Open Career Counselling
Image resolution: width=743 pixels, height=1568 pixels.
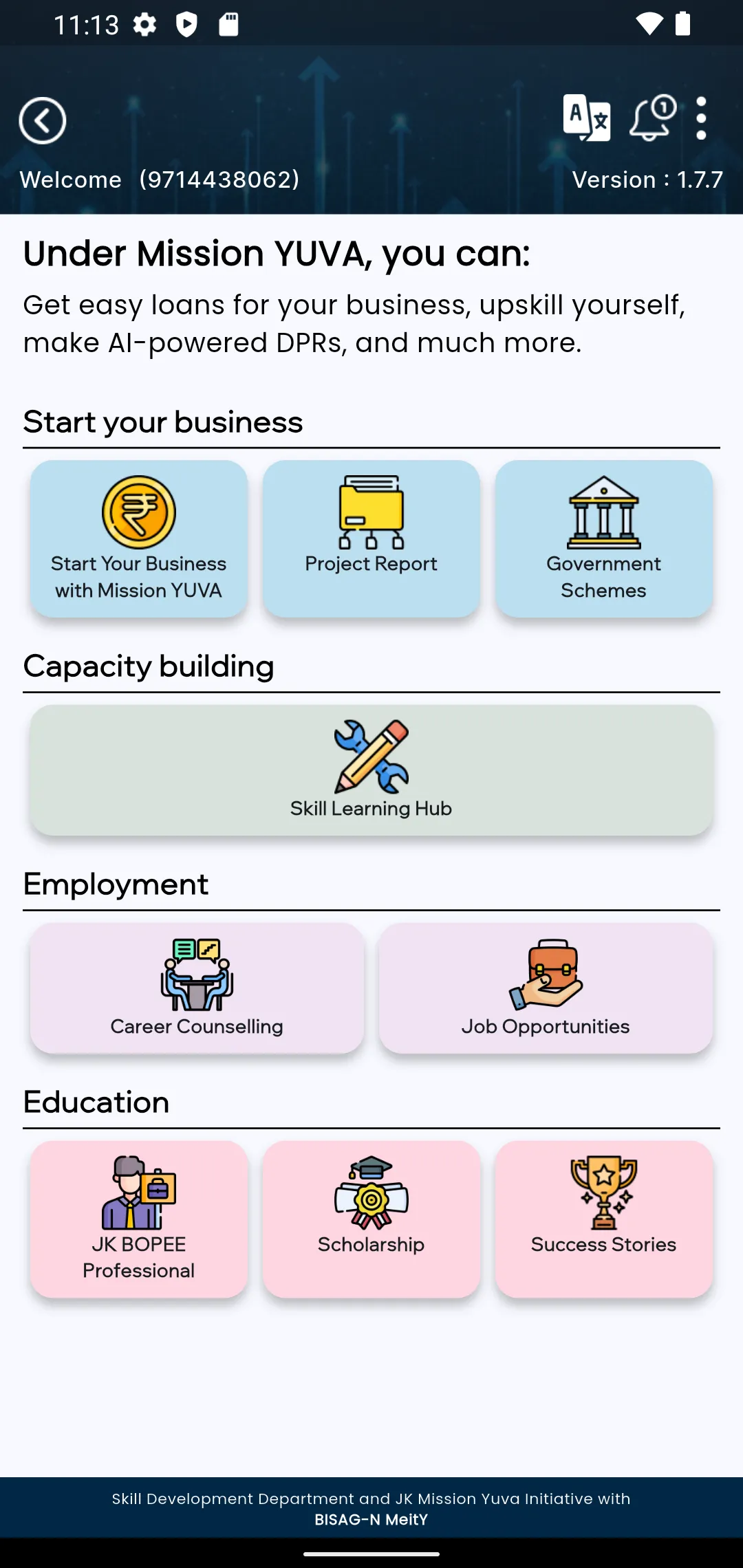point(197,988)
